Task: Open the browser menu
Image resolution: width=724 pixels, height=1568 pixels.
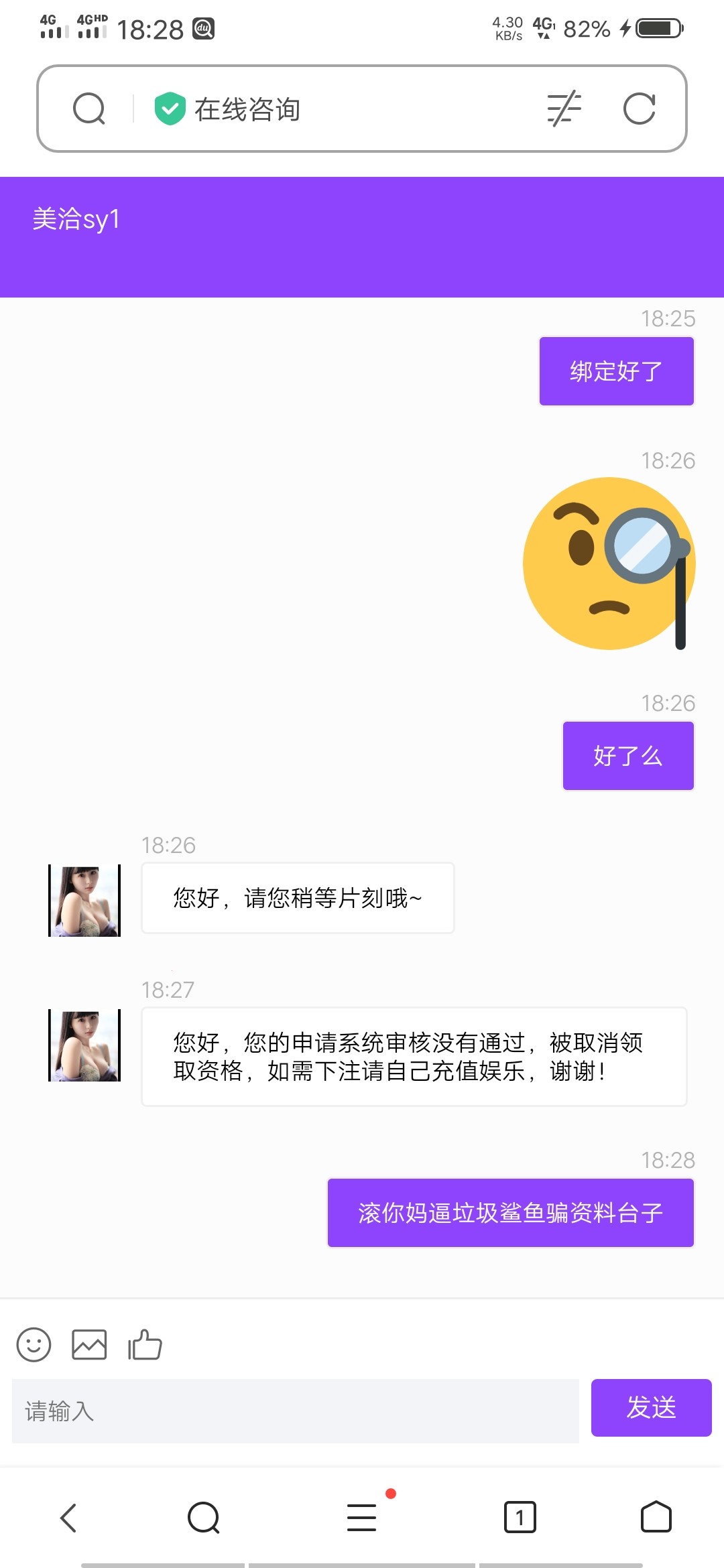Action: tap(362, 1518)
